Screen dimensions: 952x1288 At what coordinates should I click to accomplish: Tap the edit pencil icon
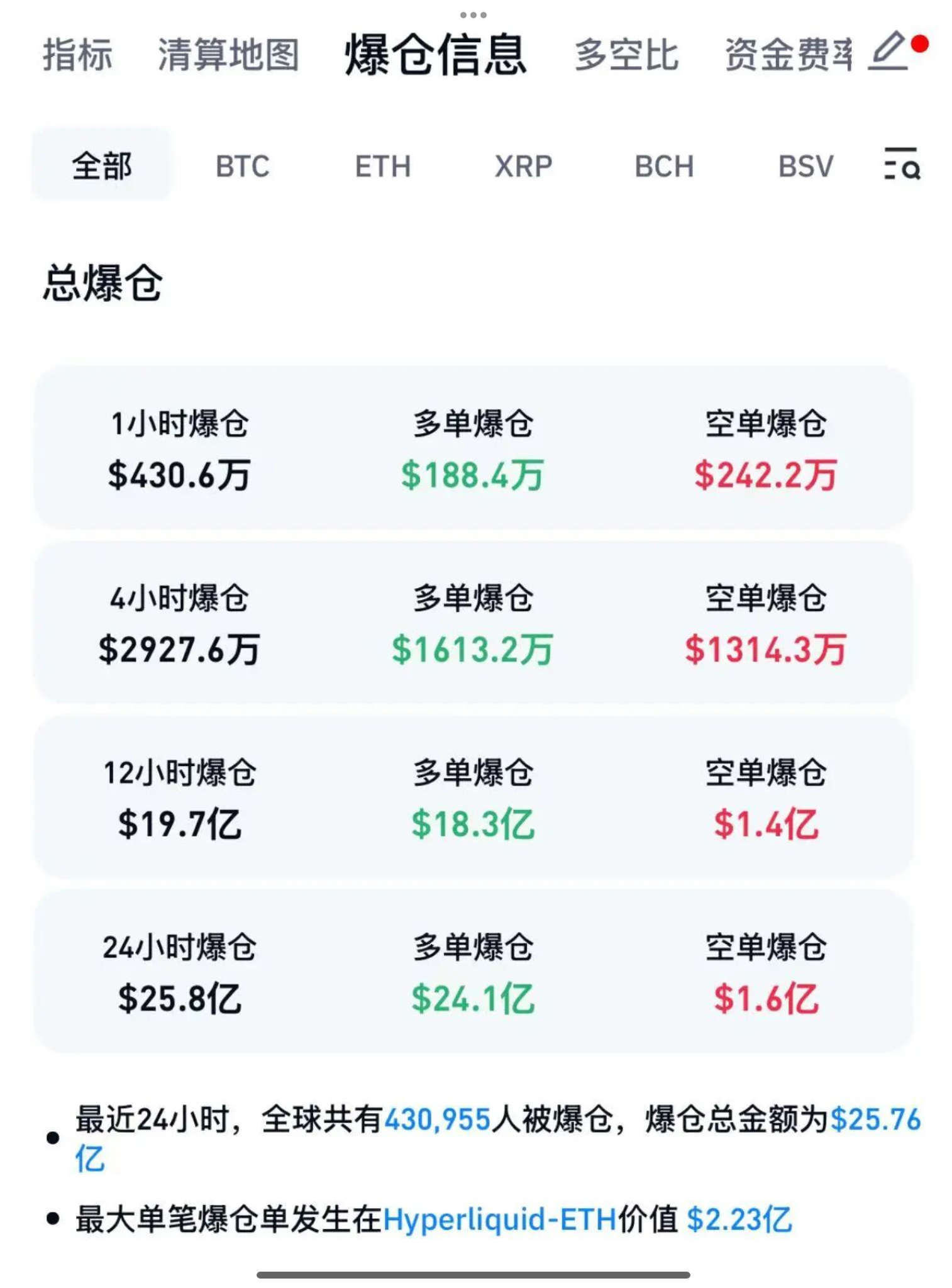(888, 52)
